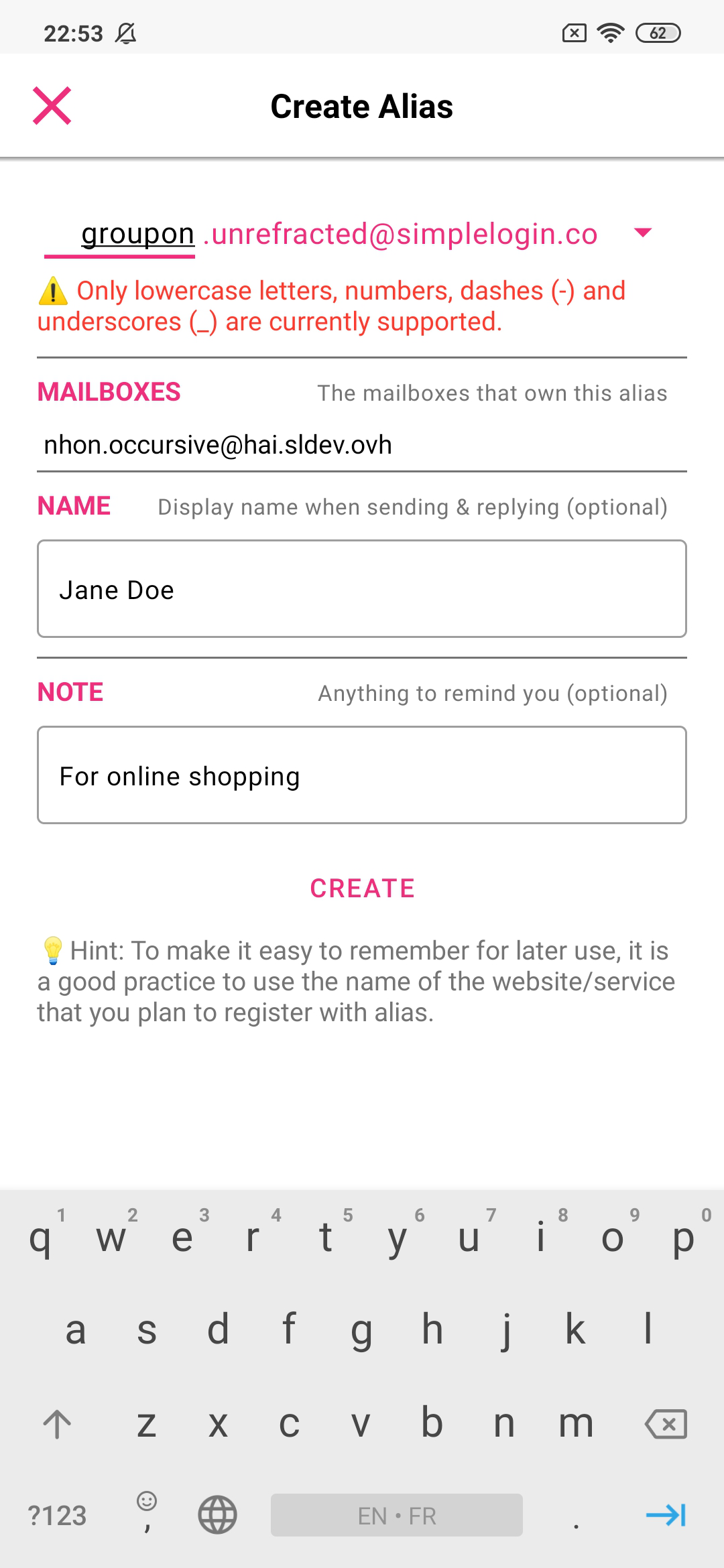Tap the next-field arrow key on the keyboard
This screenshot has width=724, height=1568.
click(666, 1515)
